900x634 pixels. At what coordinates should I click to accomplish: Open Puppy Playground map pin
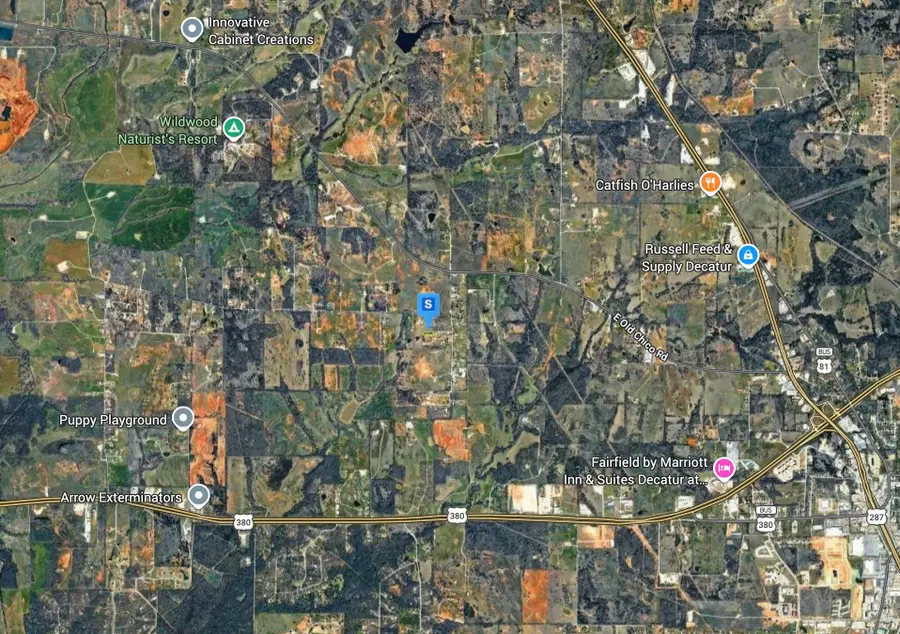click(x=183, y=418)
